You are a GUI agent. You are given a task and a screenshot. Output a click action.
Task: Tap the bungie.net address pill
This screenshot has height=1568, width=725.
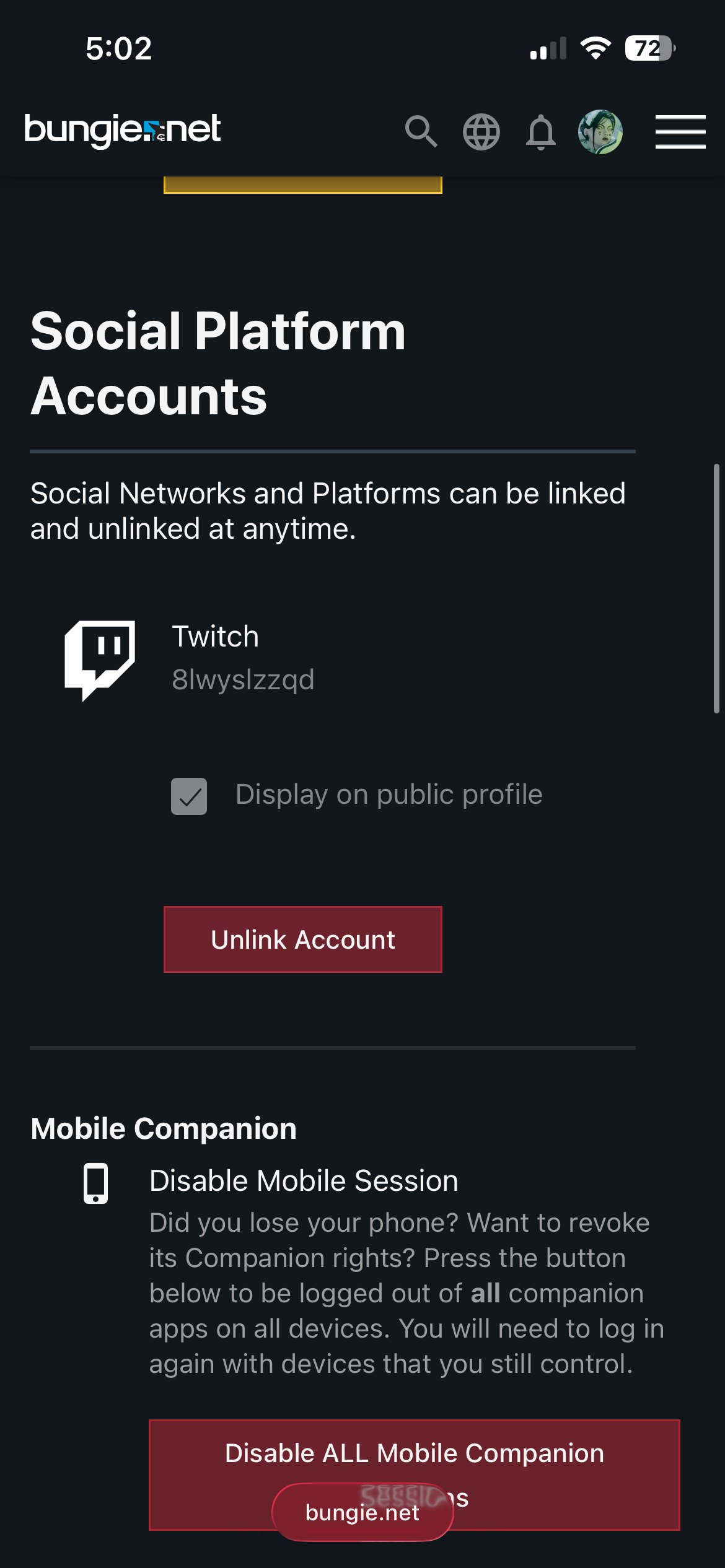(362, 1512)
